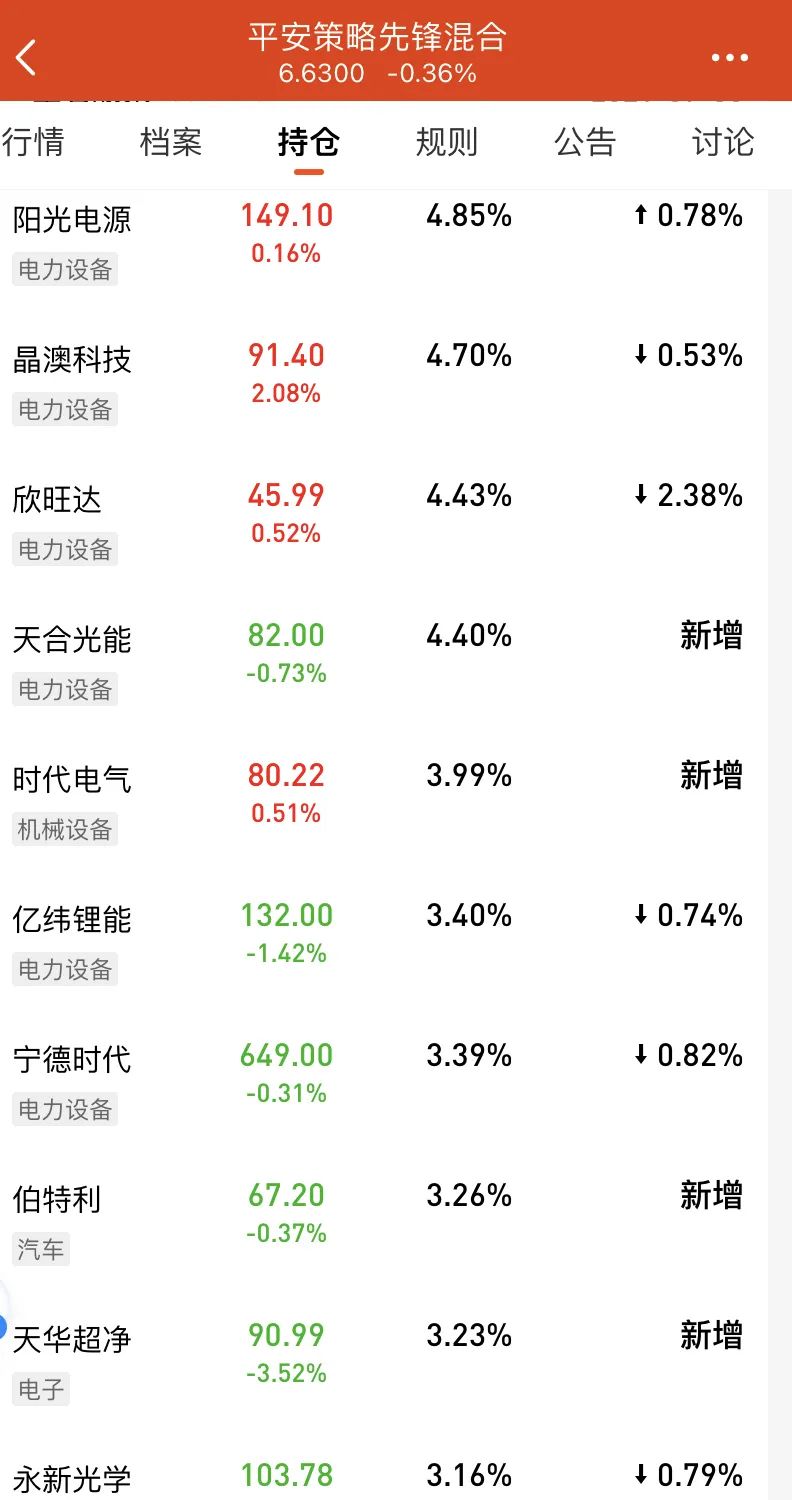Image resolution: width=792 pixels, height=1500 pixels.
Task: Select the 持仓 tab
Action: point(309,142)
